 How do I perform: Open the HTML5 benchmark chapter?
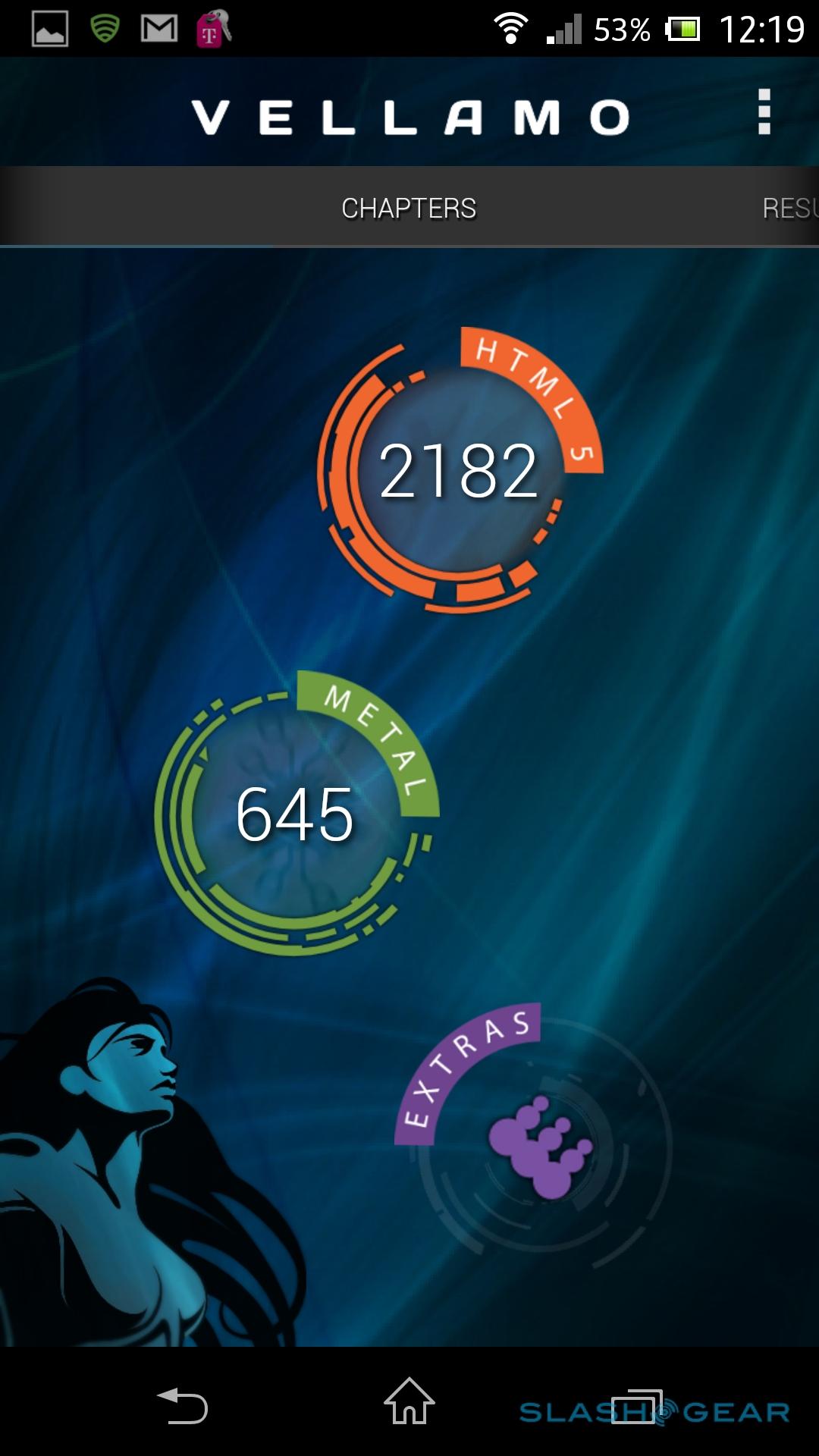(458, 472)
